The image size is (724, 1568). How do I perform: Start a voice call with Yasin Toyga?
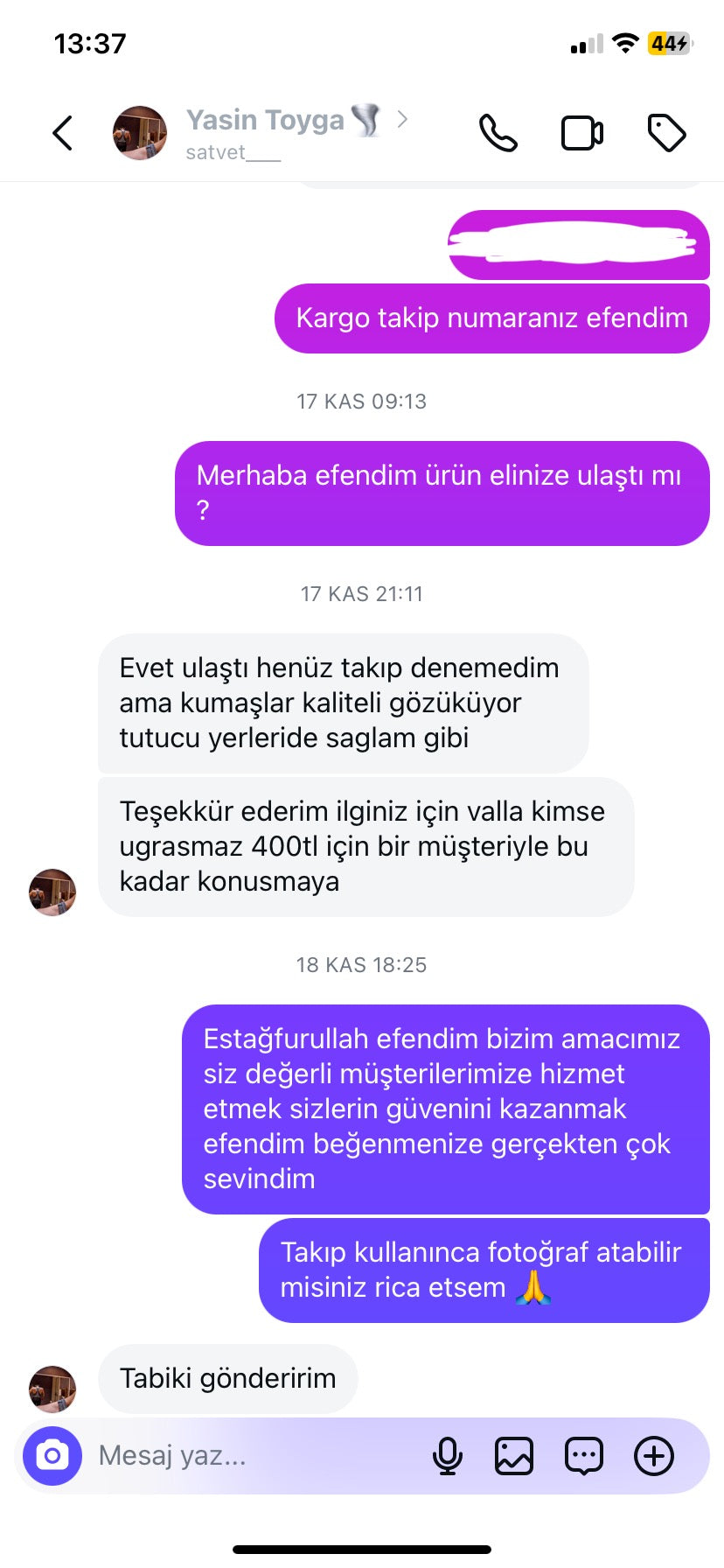[498, 133]
